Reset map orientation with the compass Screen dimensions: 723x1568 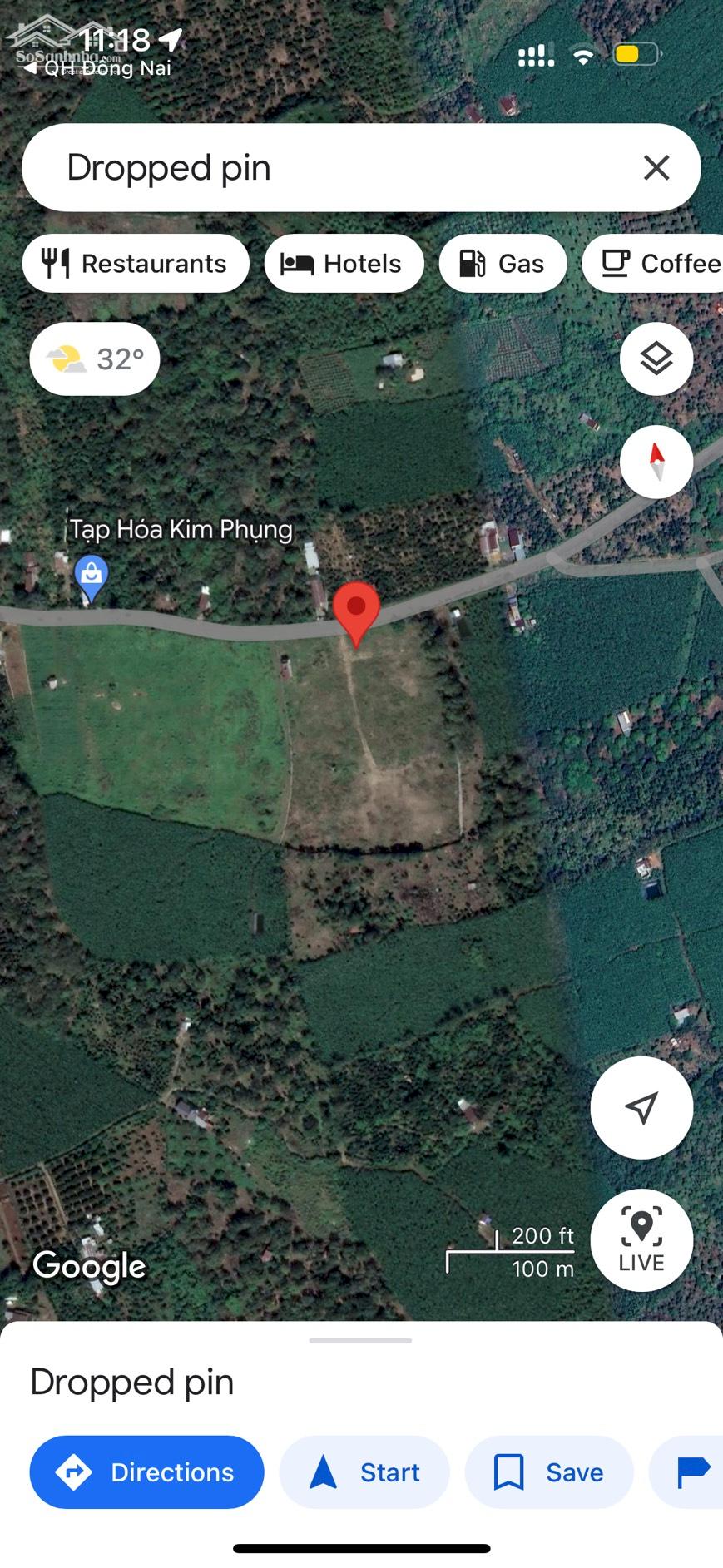[656, 462]
